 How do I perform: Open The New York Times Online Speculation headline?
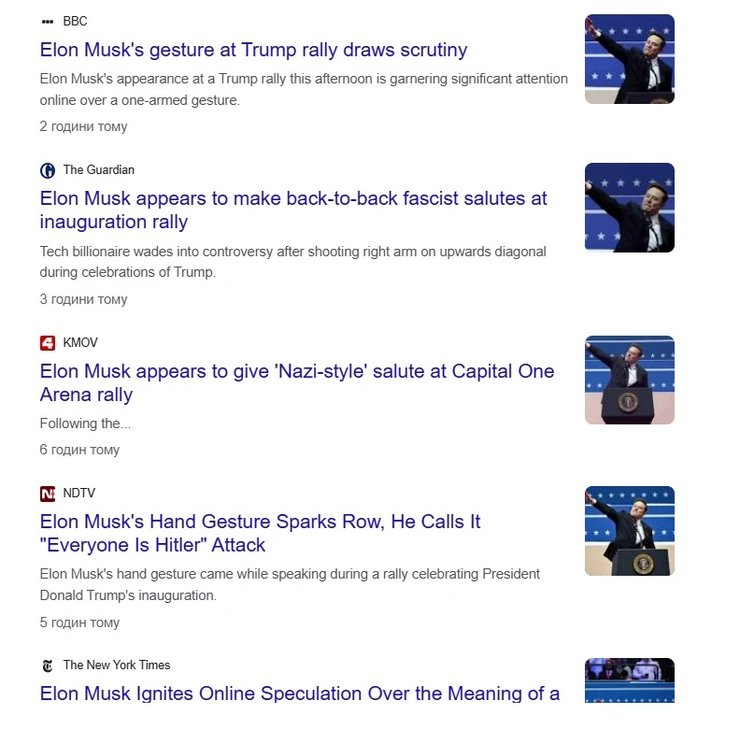coord(299,693)
